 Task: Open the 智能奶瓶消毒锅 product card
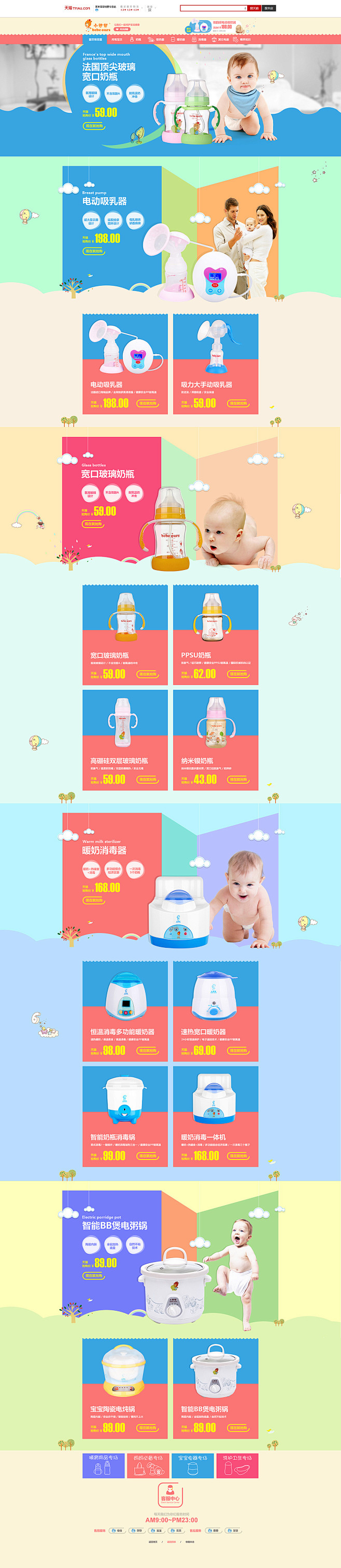[x=125, y=1116]
